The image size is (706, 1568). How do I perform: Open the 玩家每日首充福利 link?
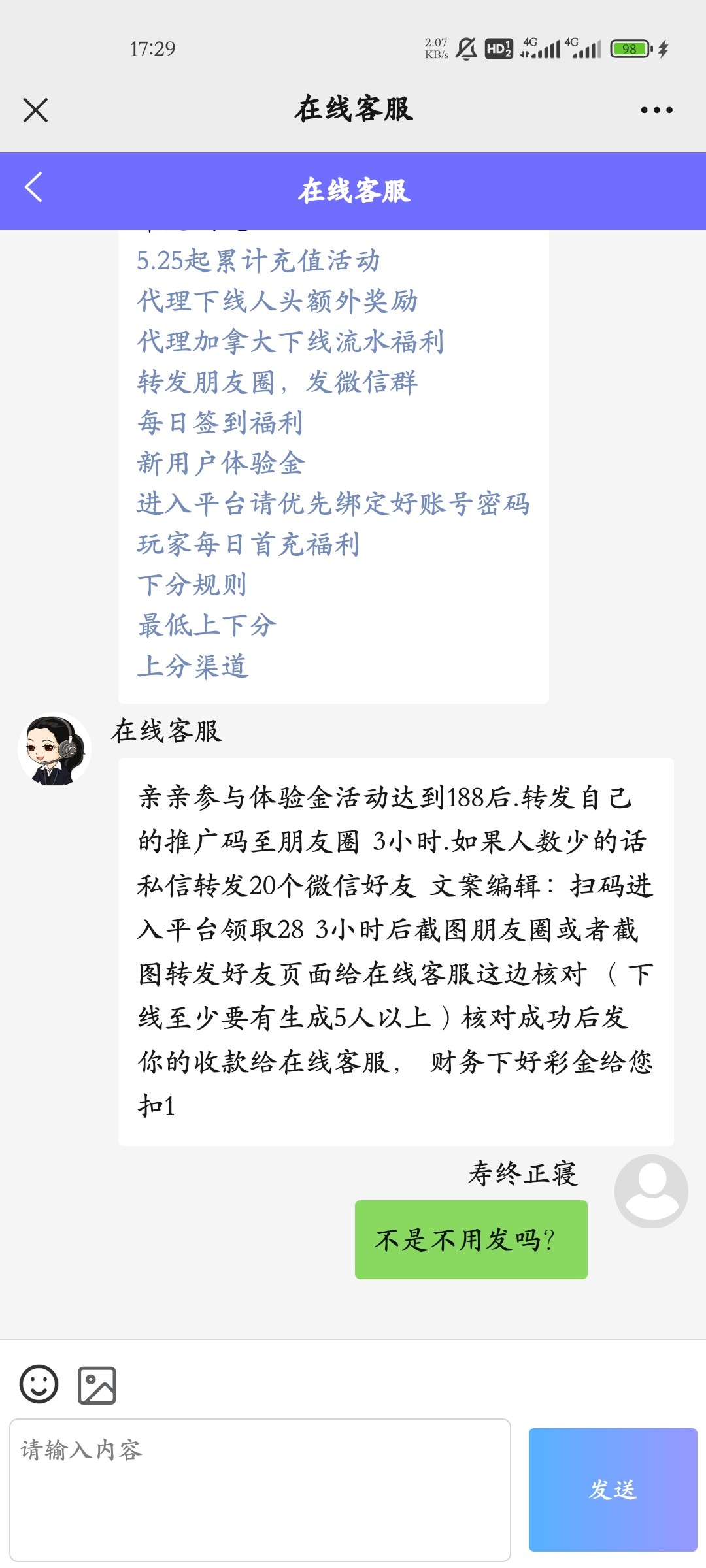(248, 544)
